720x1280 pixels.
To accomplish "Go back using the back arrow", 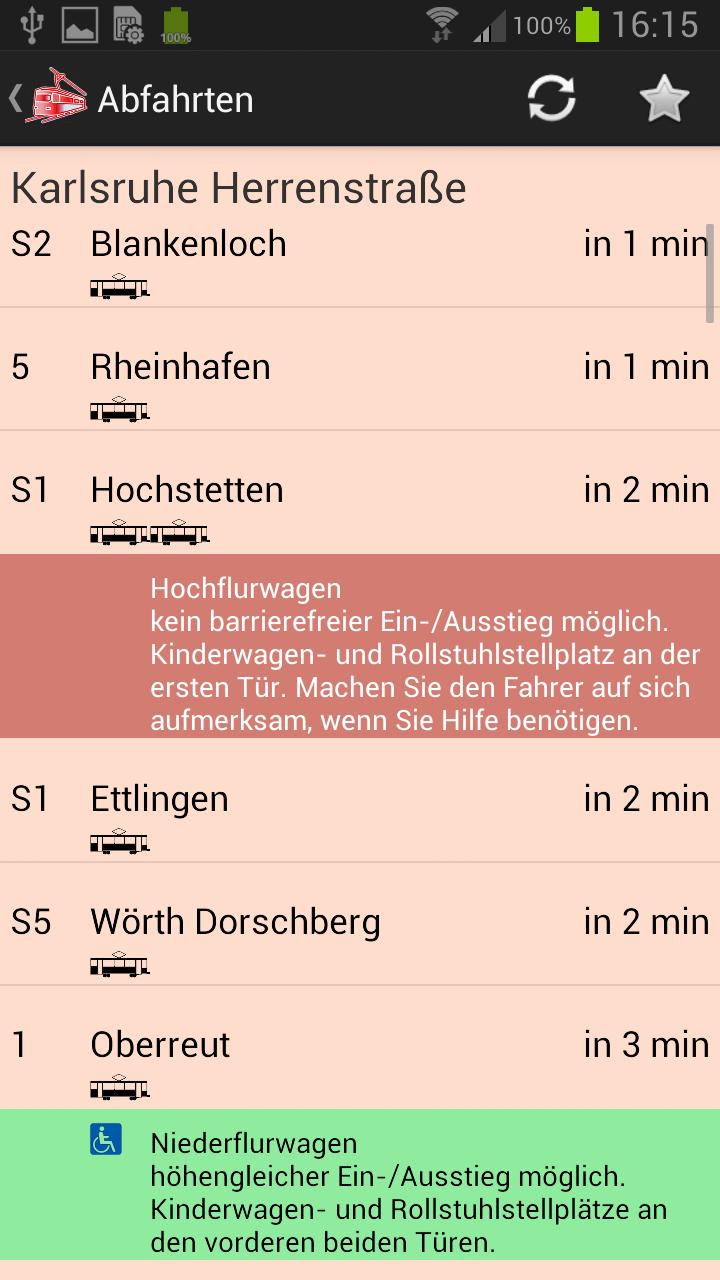I will tap(14, 98).
